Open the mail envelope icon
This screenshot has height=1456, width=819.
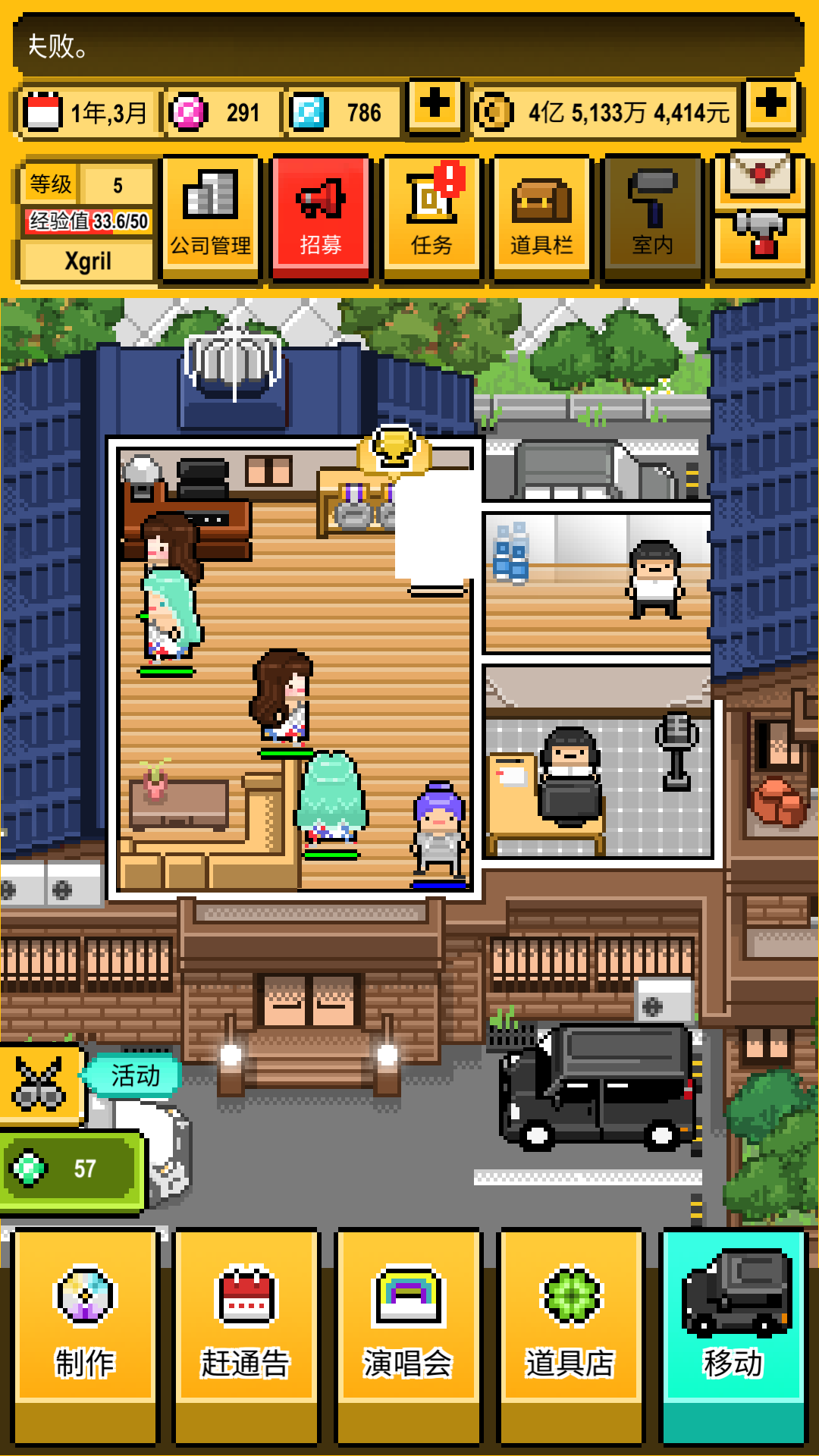point(761,177)
